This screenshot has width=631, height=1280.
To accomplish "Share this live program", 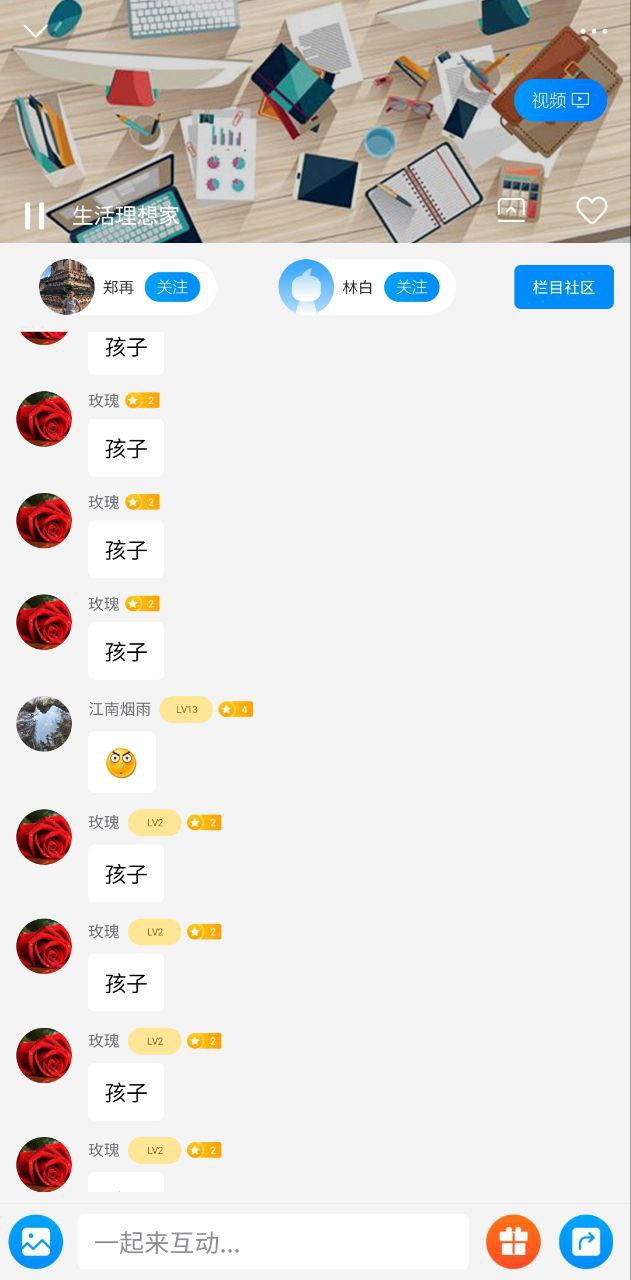I will pyautogui.click(x=585, y=1242).
